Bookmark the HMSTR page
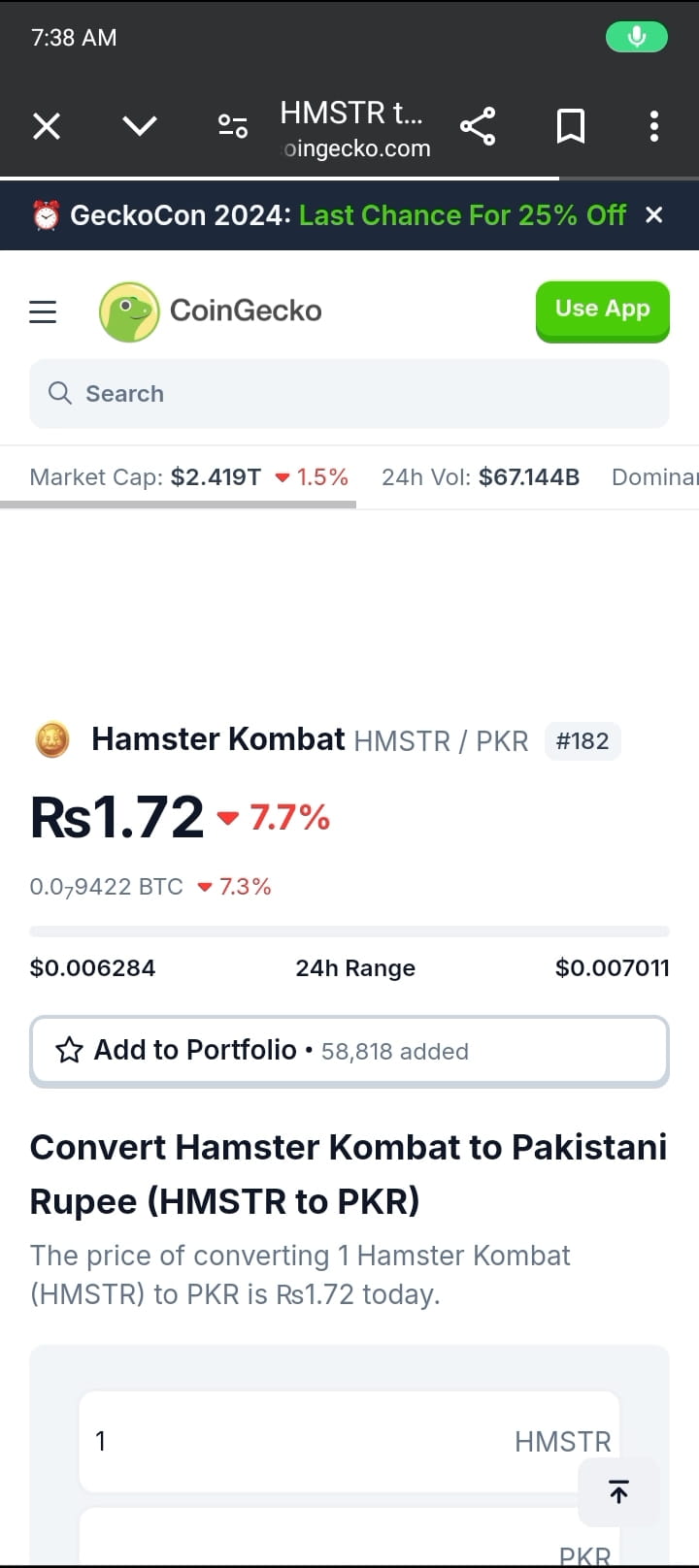The image size is (699, 1568). (x=571, y=125)
